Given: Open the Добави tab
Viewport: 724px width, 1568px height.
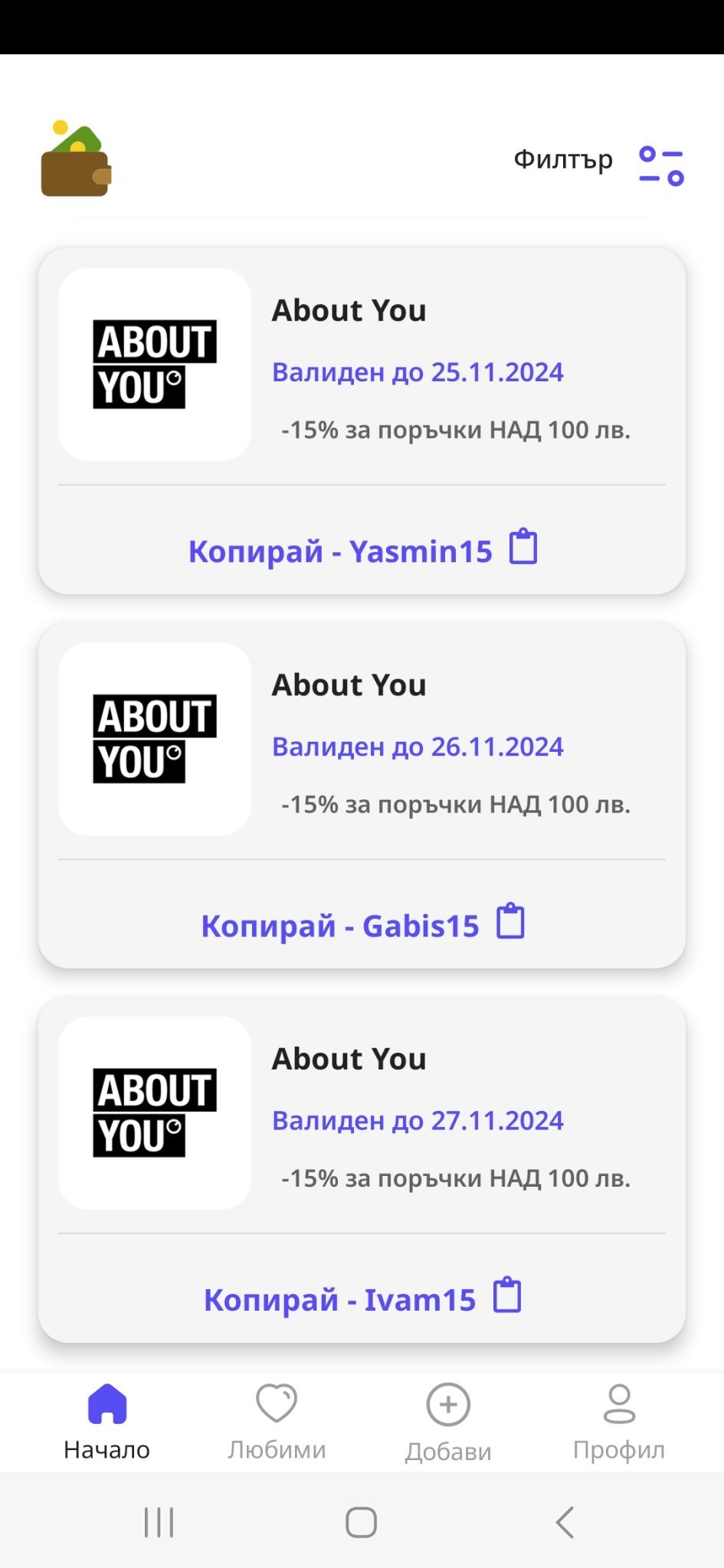Looking at the screenshot, I should click(x=448, y=1421).
